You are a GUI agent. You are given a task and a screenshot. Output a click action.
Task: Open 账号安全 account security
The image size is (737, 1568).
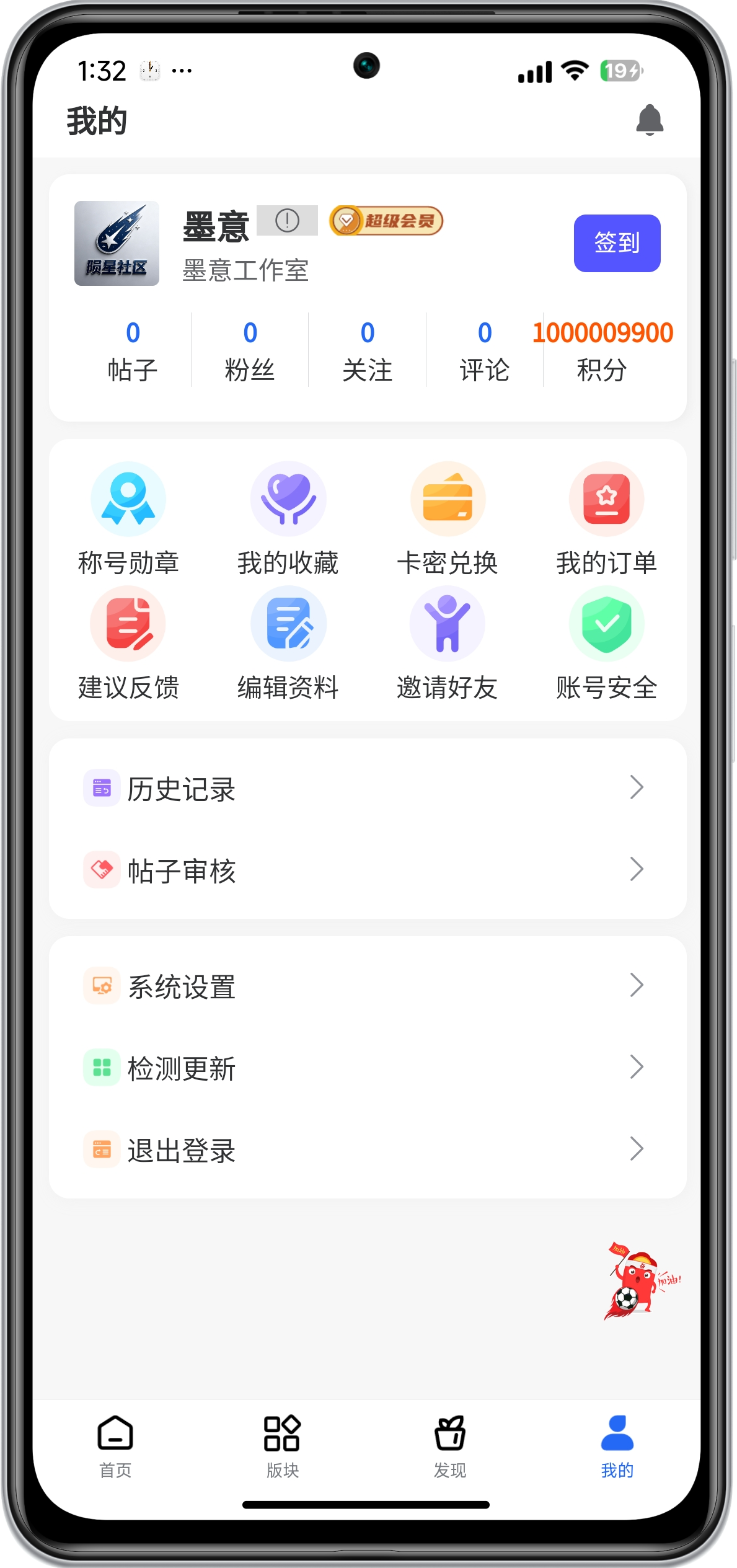pos(606,643)
